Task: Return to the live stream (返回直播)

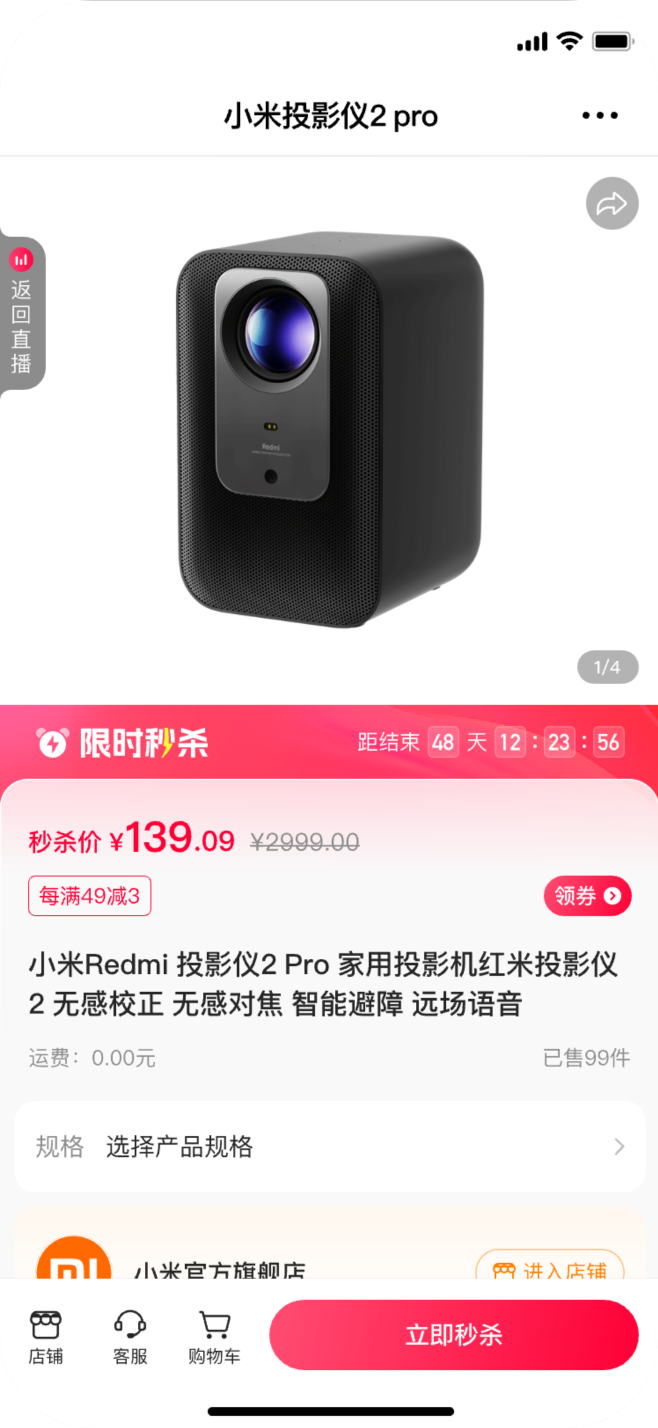Action: (x=22, y=313)
